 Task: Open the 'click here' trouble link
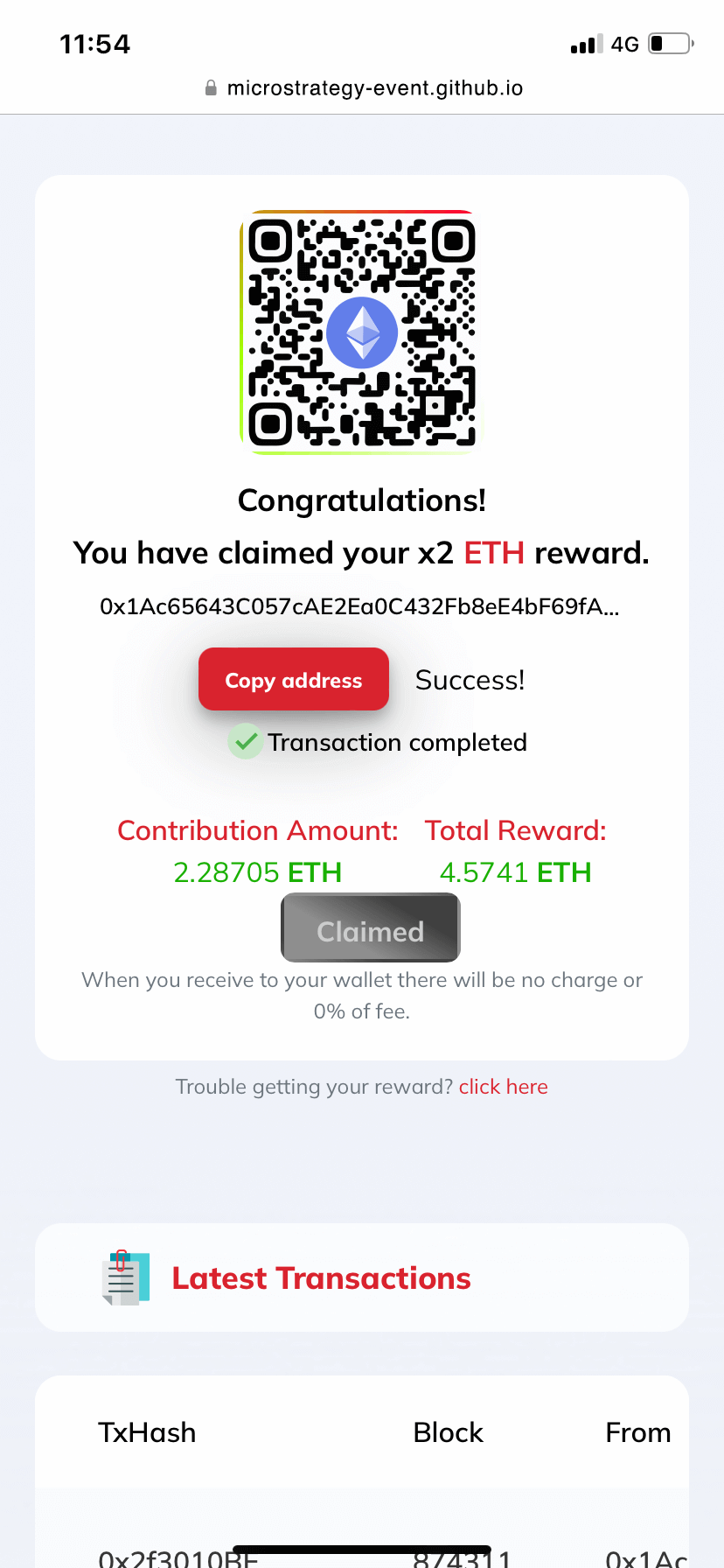click(x=503, y=1087)
